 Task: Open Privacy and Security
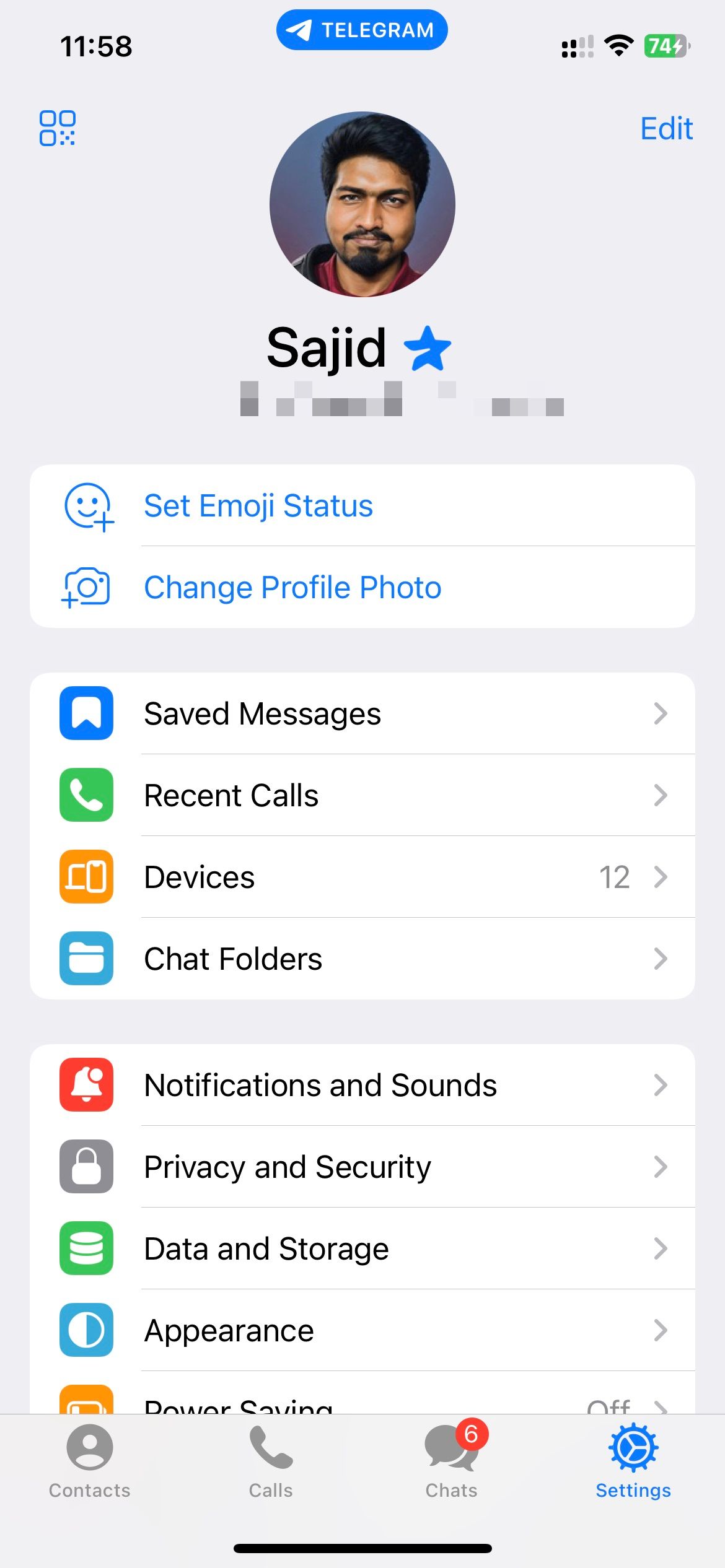coord(362,1167)
